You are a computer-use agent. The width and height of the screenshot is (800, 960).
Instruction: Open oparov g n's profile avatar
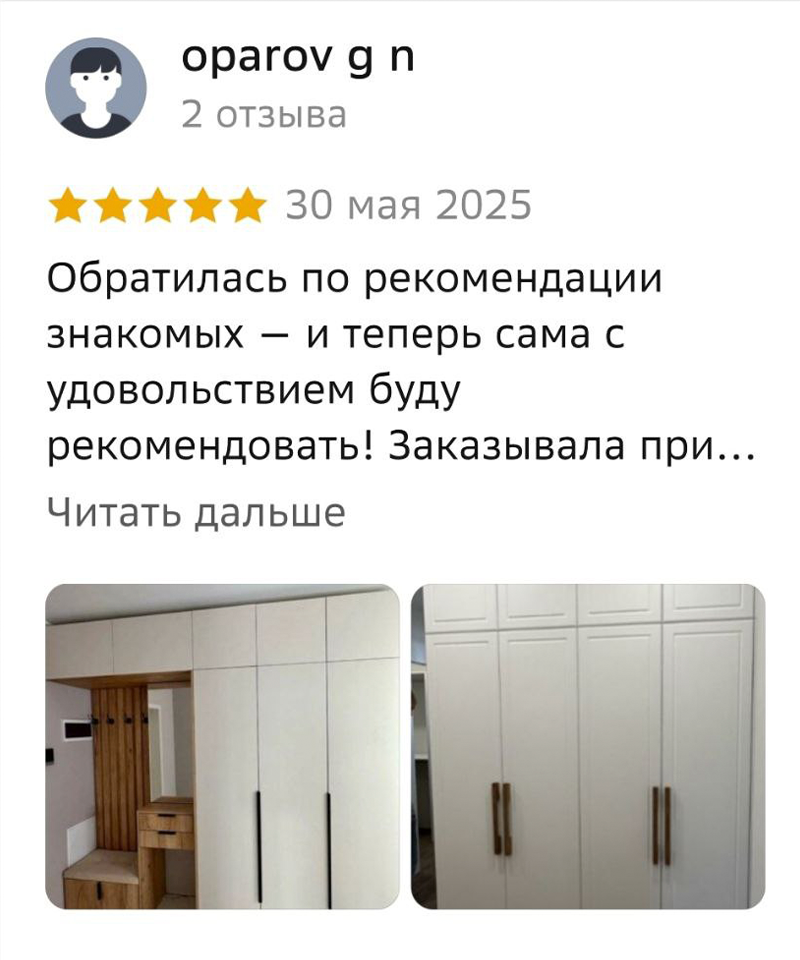pyautogui.click(x=96, y=89)
